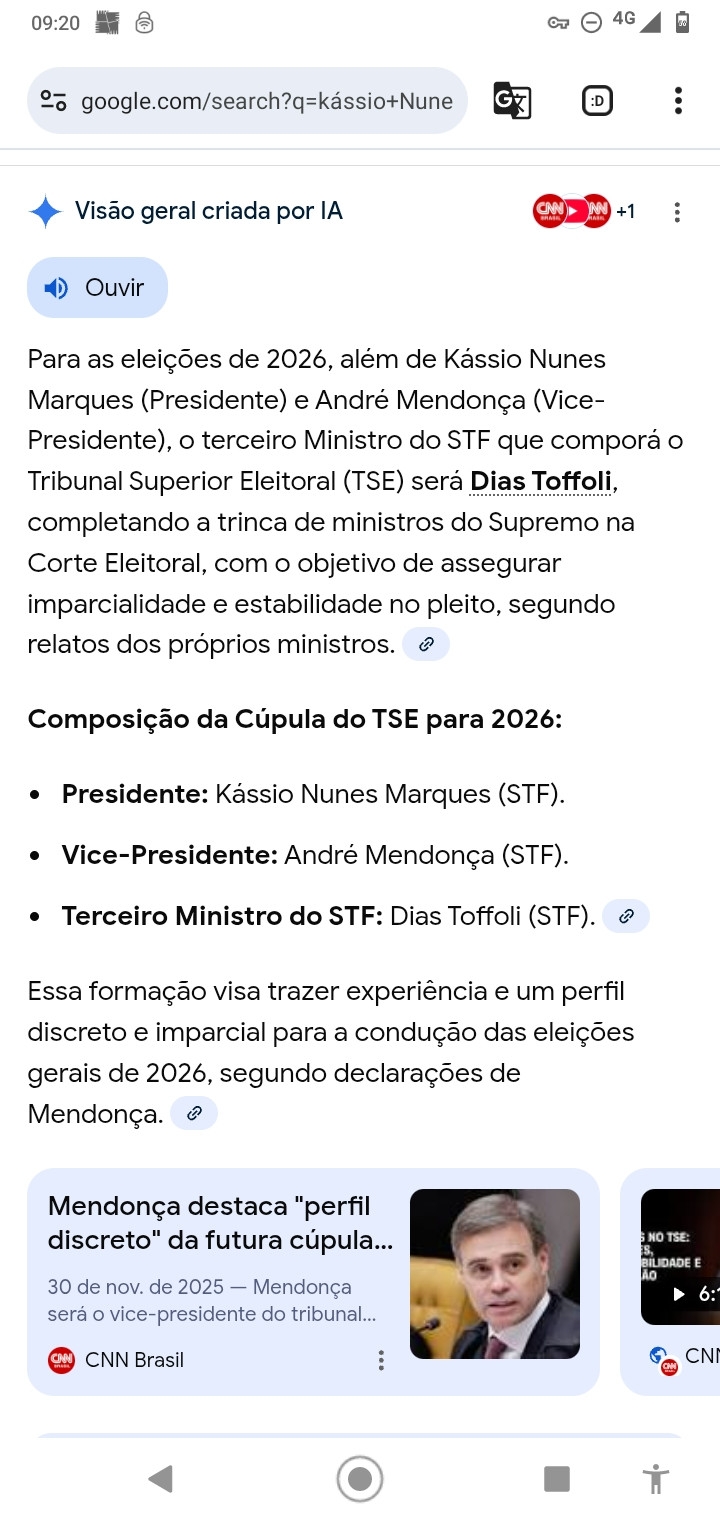Open the underlined Dias Toffoli link
This screenshot has width=720, height=1520.
click(x=540, y=482)
